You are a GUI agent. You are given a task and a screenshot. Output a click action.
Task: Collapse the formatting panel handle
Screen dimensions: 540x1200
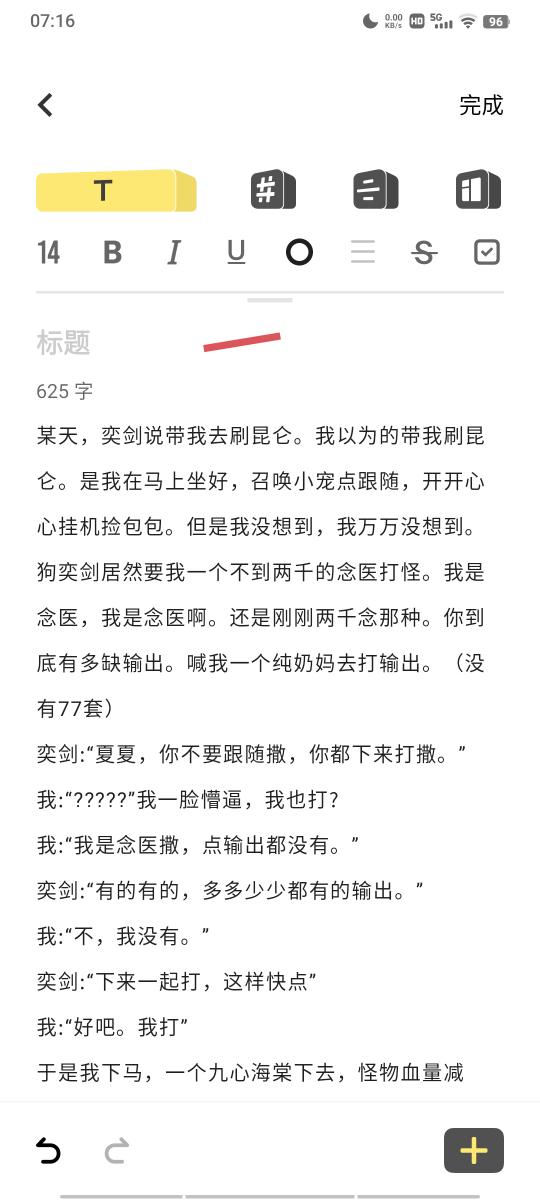tap(270, 299)
